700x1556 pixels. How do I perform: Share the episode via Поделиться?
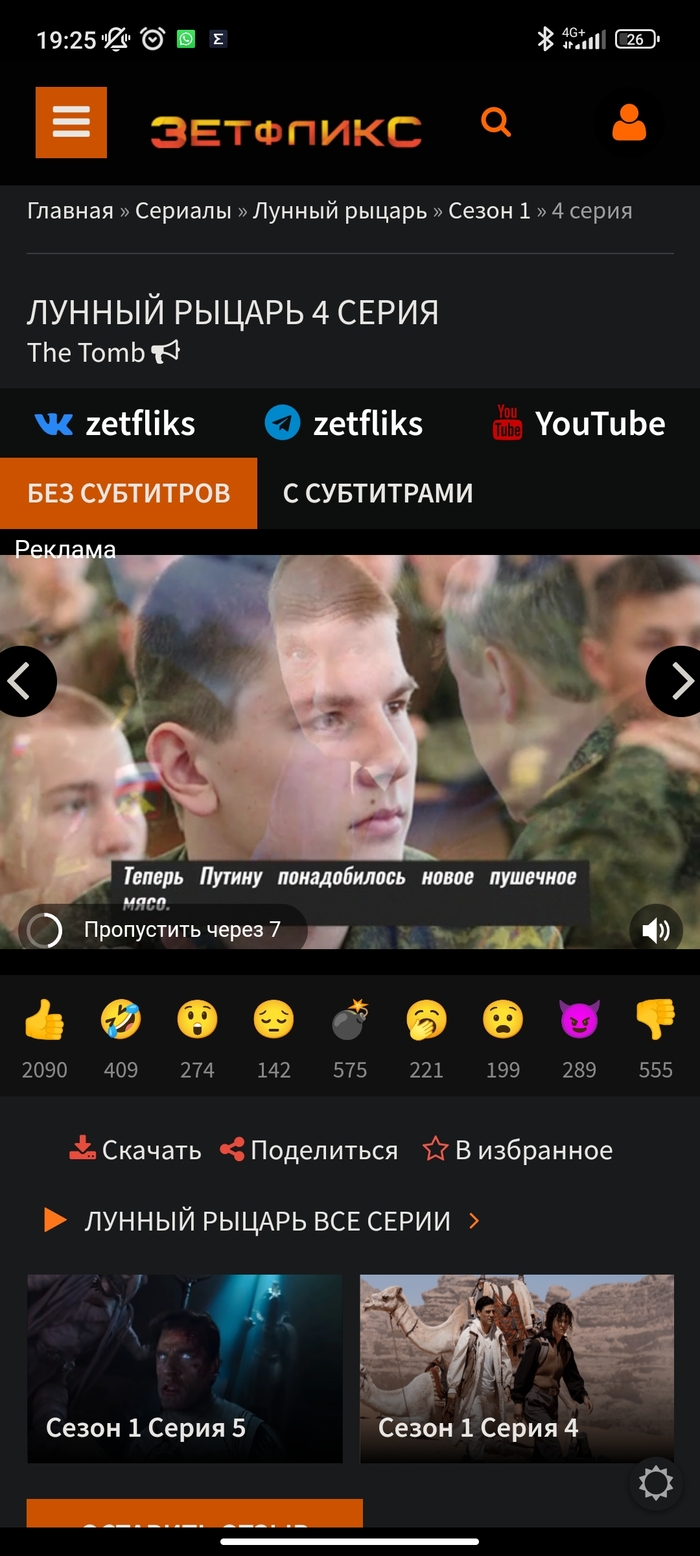[309, 1150]
